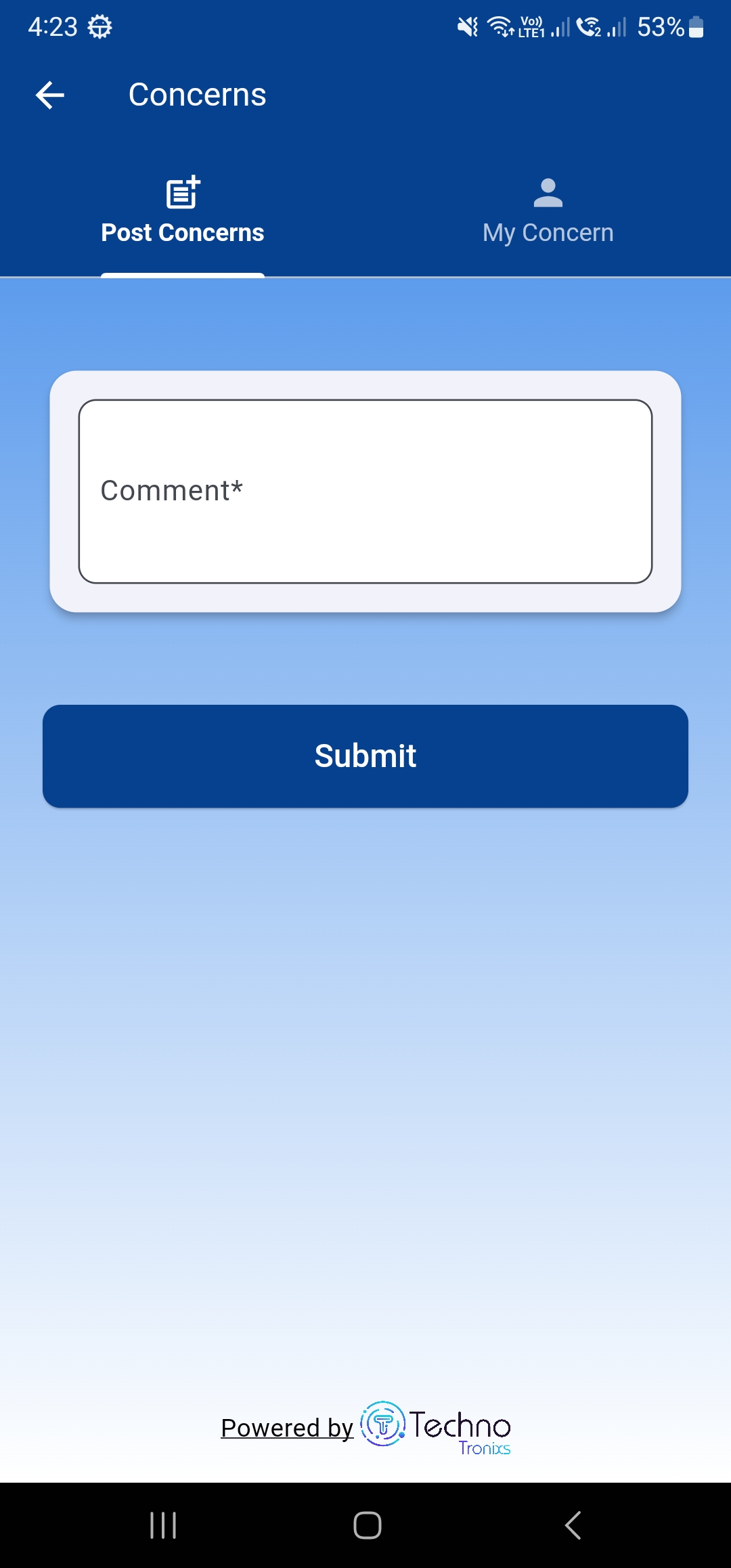Viewport: 731px width, 1568px height.
Task: Open recent apps from navigation bar
Action: tap(163, 1525)
